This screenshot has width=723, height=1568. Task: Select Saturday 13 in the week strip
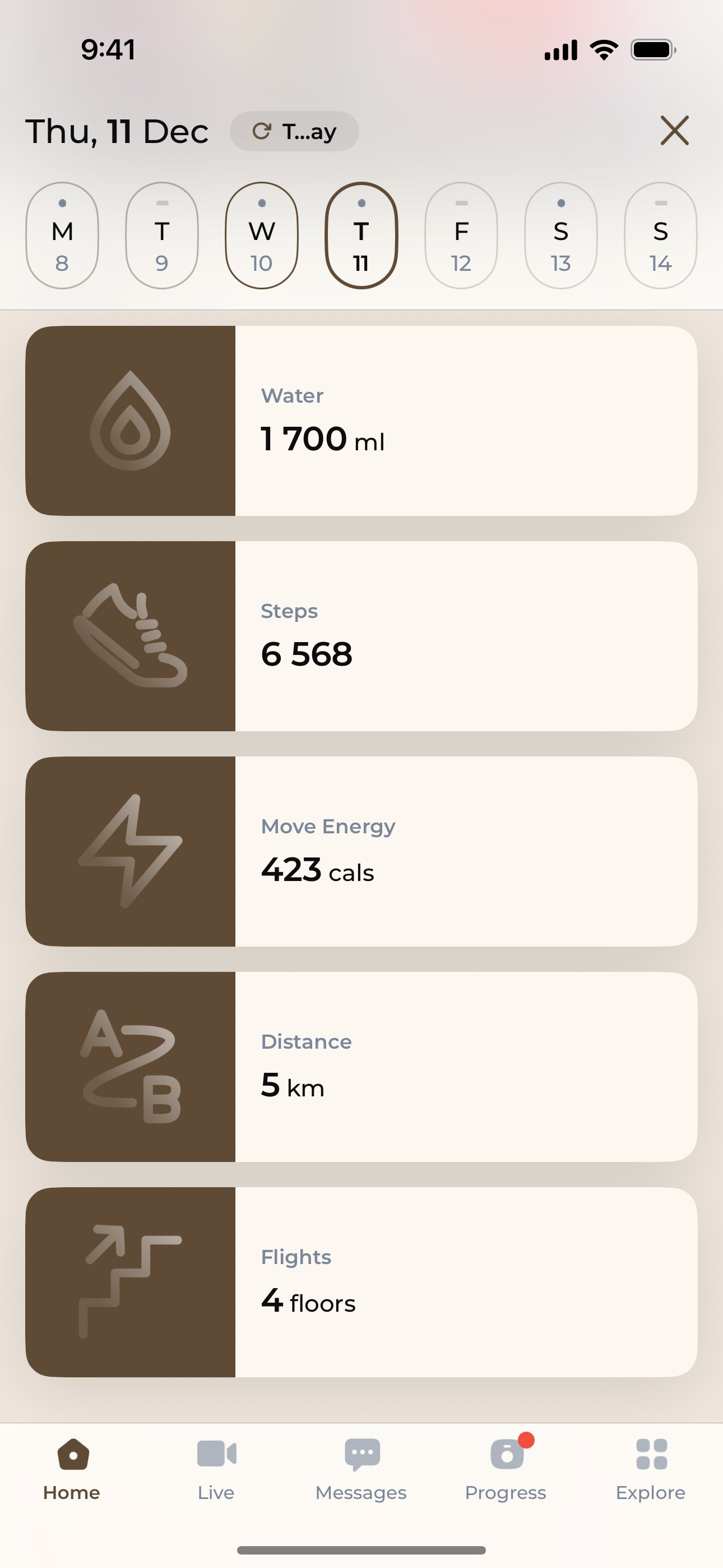(x=561, y=236)
